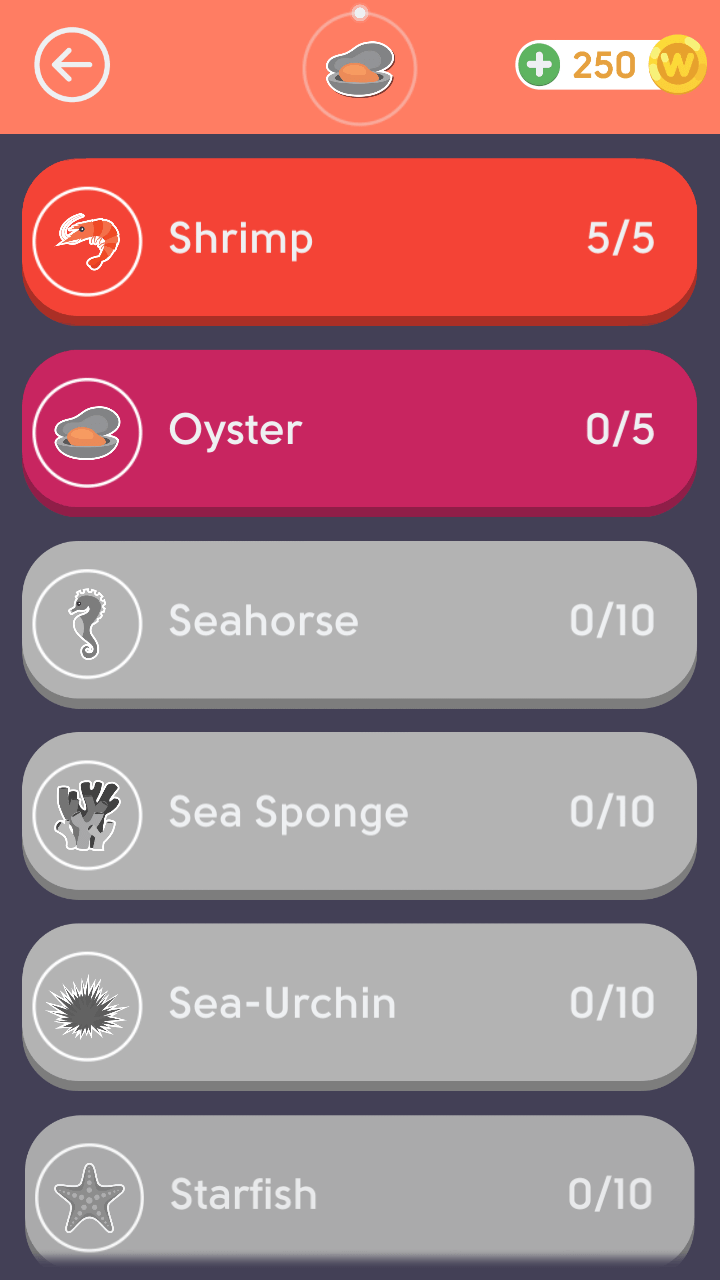Select the locked Seahorse pack
This screenshot has height=1280, width=720.
[x=360, y=621]
